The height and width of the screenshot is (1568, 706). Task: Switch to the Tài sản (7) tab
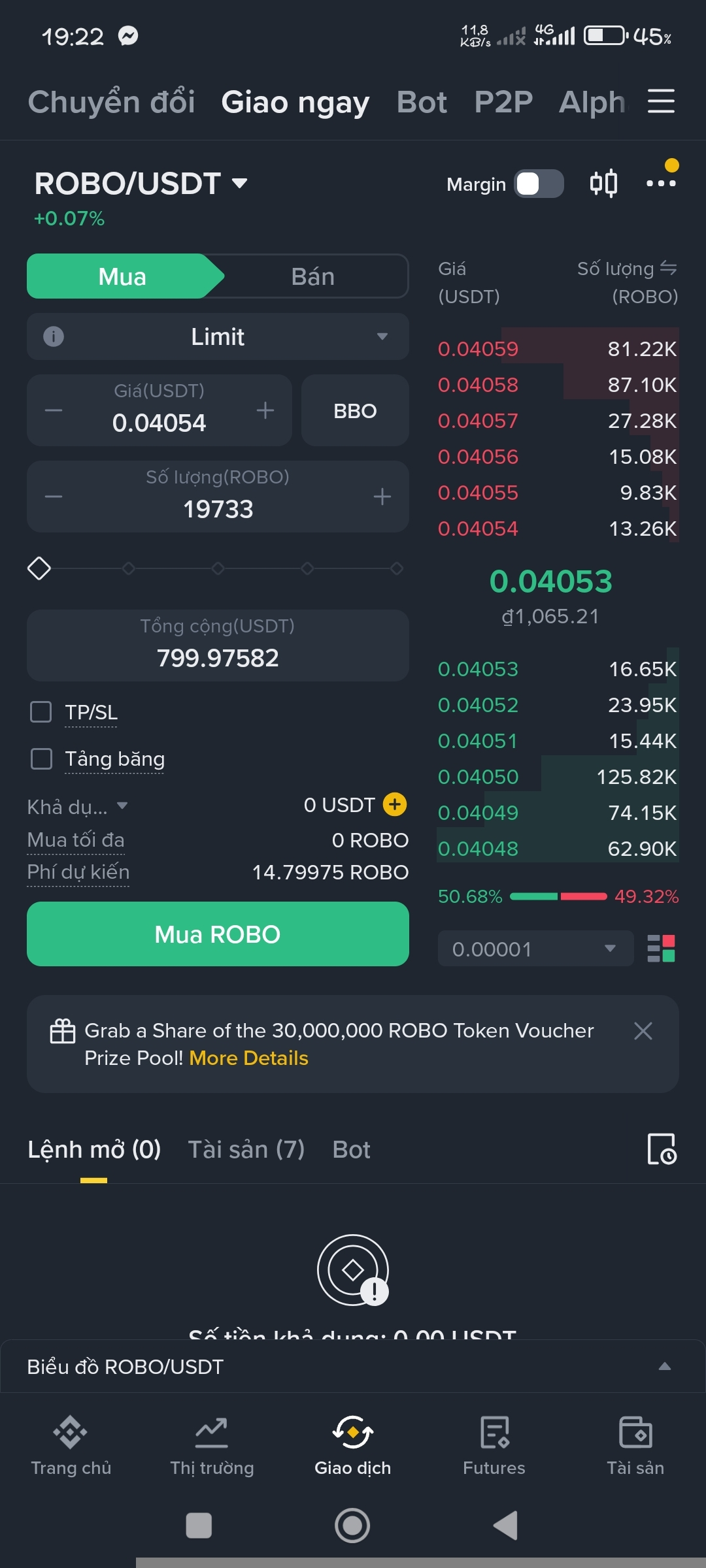click(x=246, y=1149)
